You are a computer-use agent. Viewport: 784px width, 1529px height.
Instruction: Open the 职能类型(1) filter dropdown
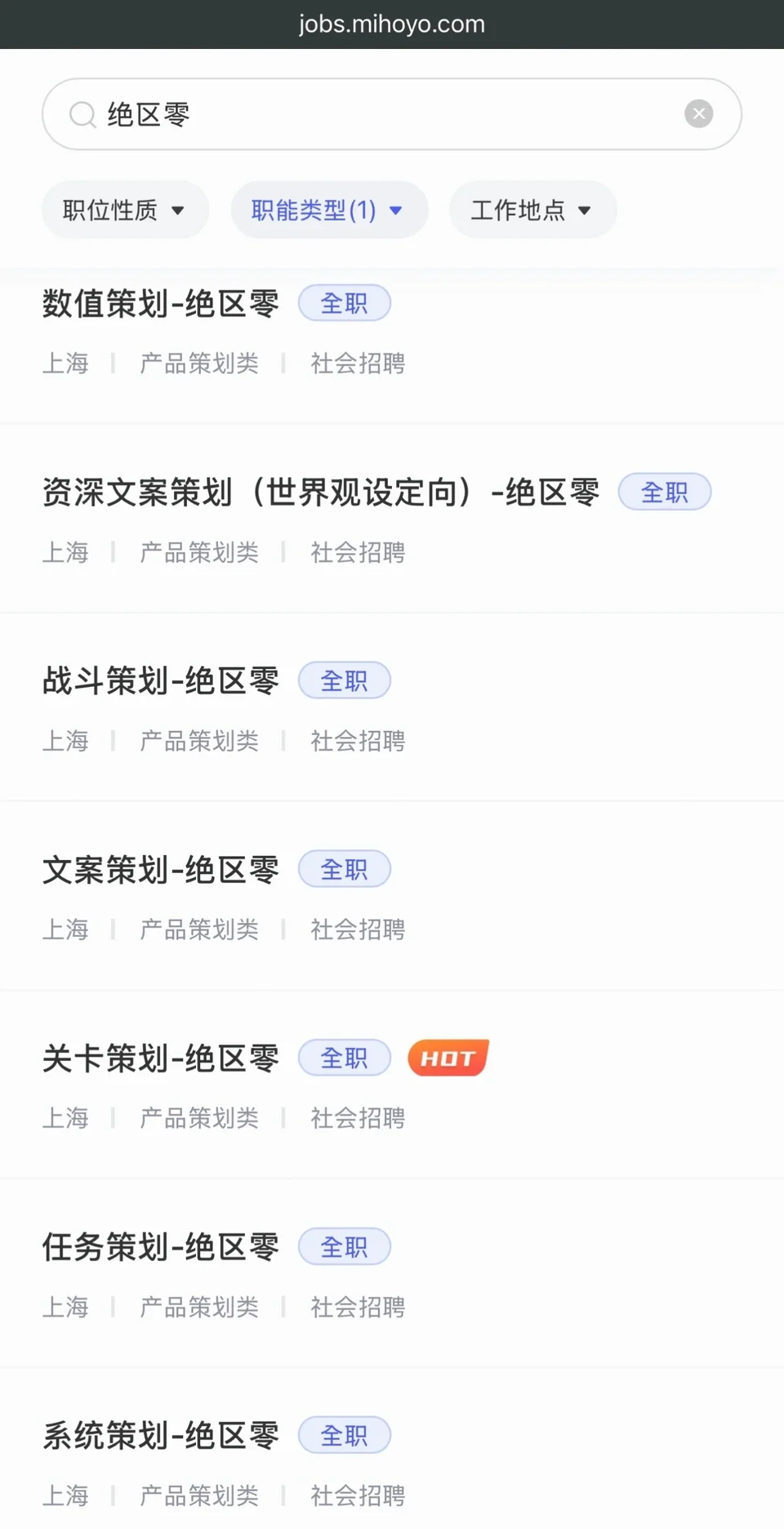click(x=328, y=210)
